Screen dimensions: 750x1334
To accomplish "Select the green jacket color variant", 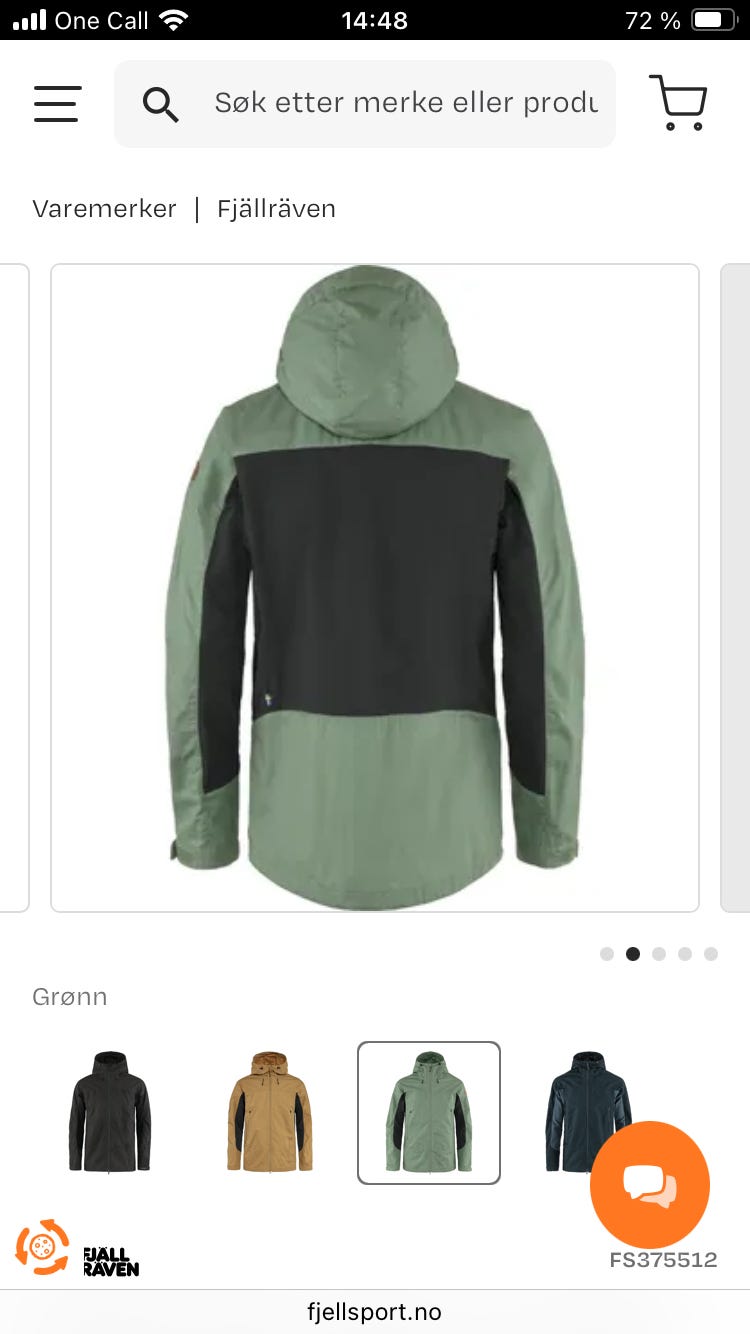I will [429, 1112].
